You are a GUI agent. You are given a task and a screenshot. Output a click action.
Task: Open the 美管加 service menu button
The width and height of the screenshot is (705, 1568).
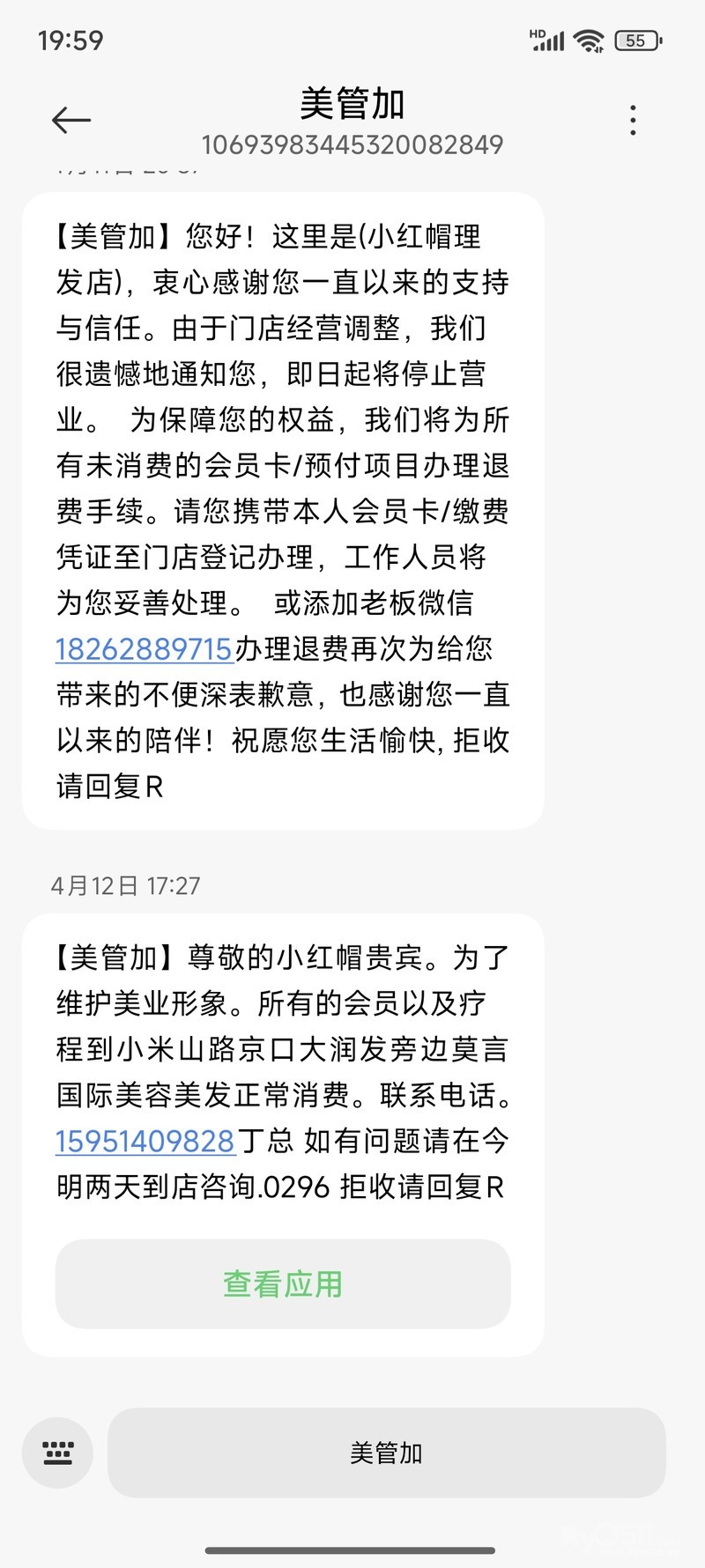coord(386,1453)
